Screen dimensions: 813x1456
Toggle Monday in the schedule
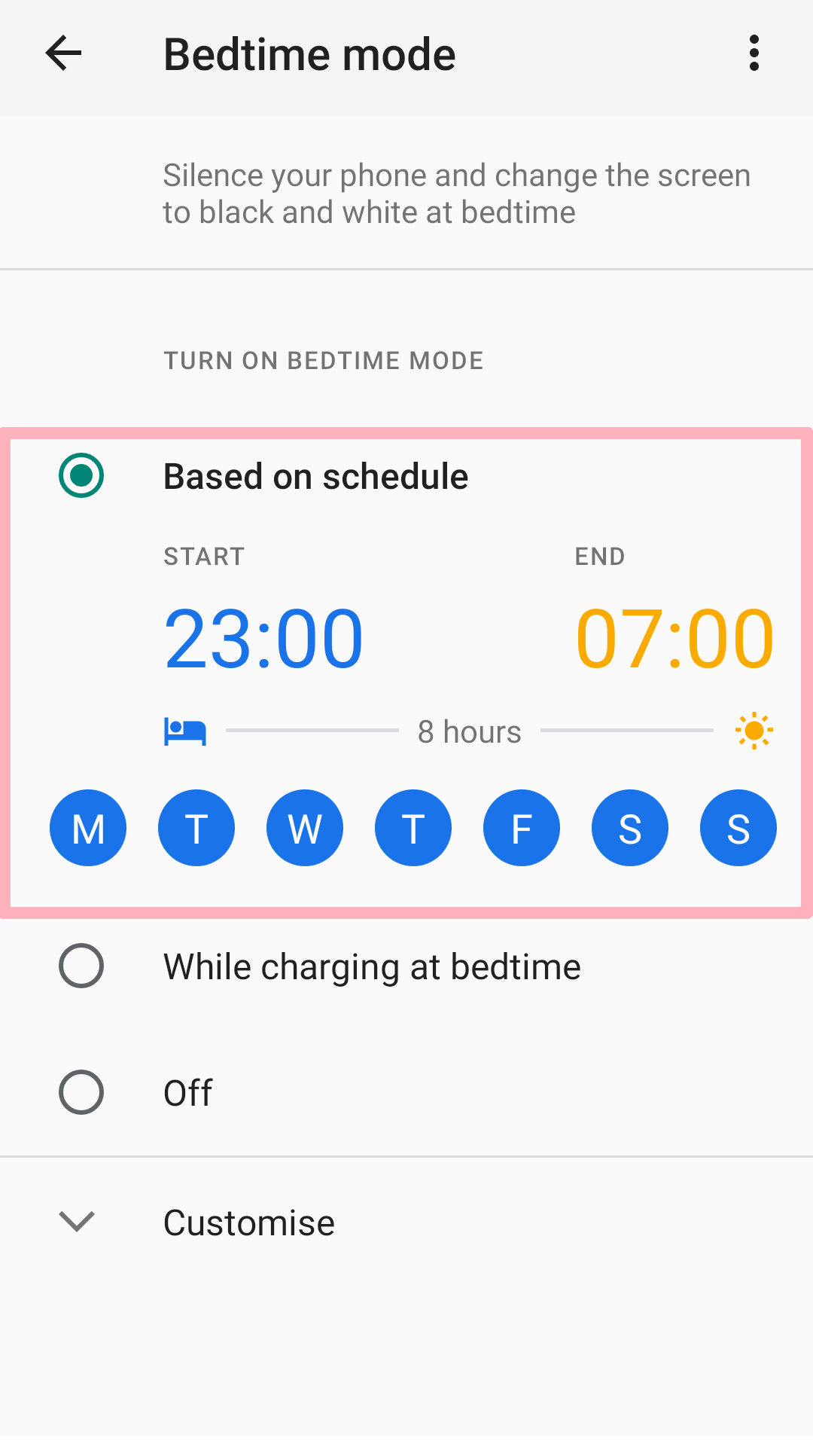pos(88,828)
